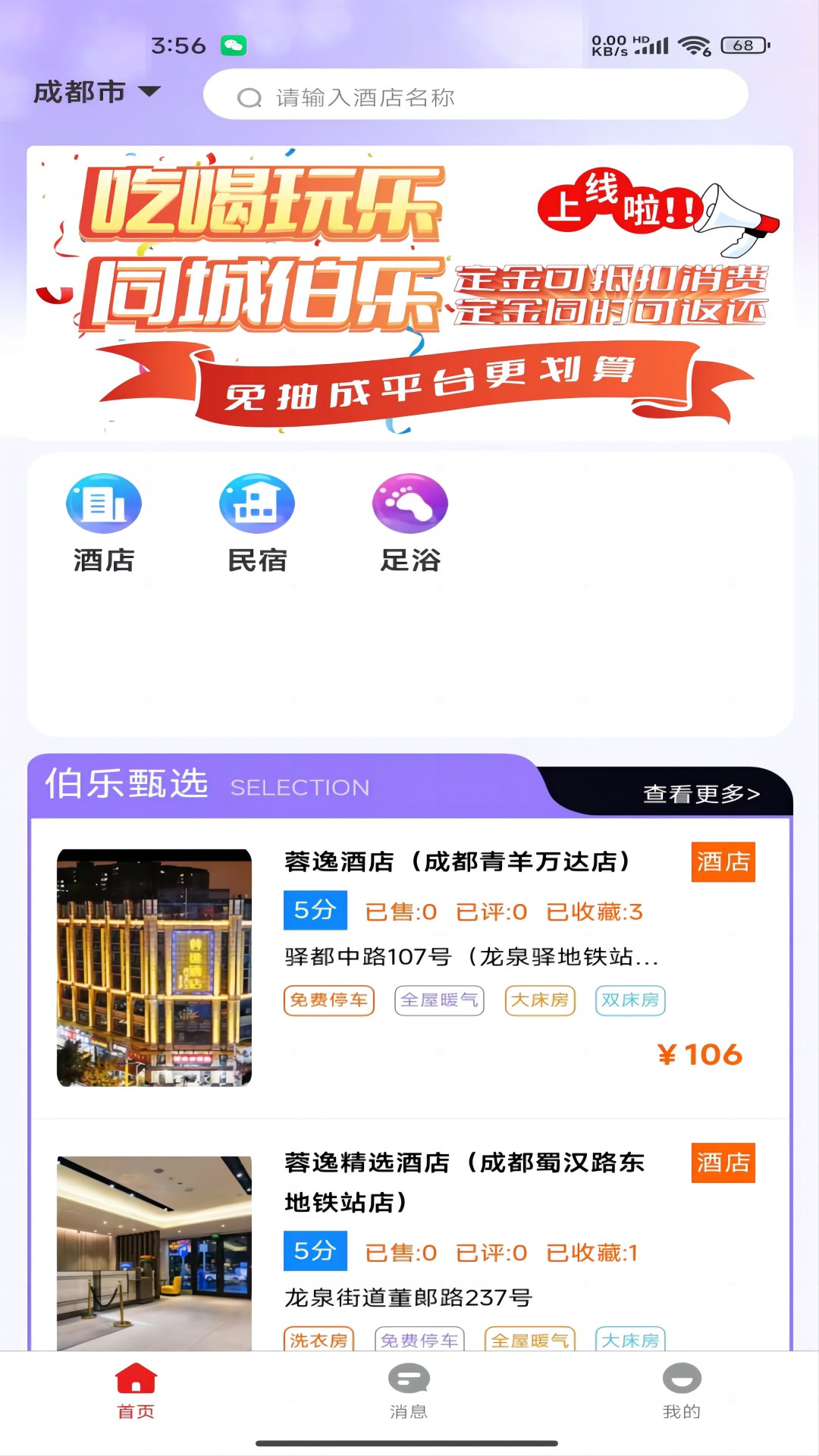This screenshot has width=819, height=1456.
Task: Tap the magnifying glass search icon
Action: [250, 96]
